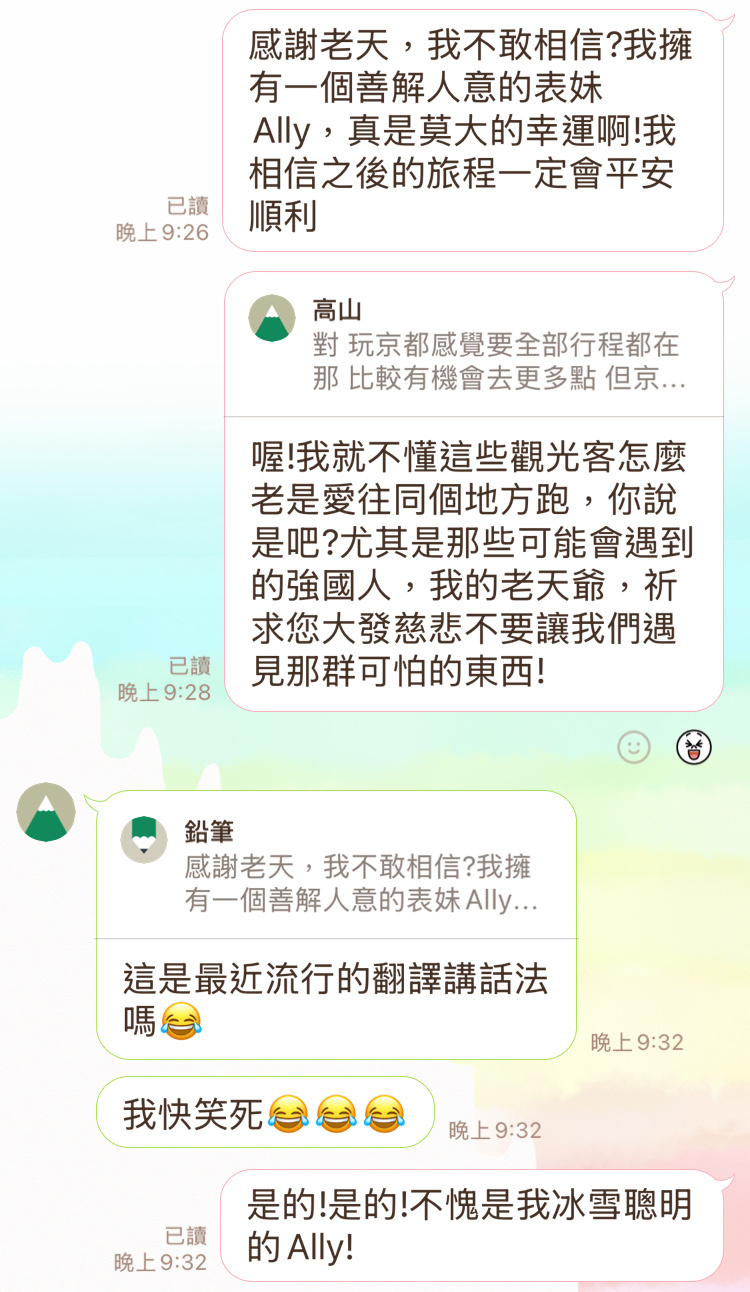Jump to the quoted 高山 message about 京都

[x=473, y=346]
